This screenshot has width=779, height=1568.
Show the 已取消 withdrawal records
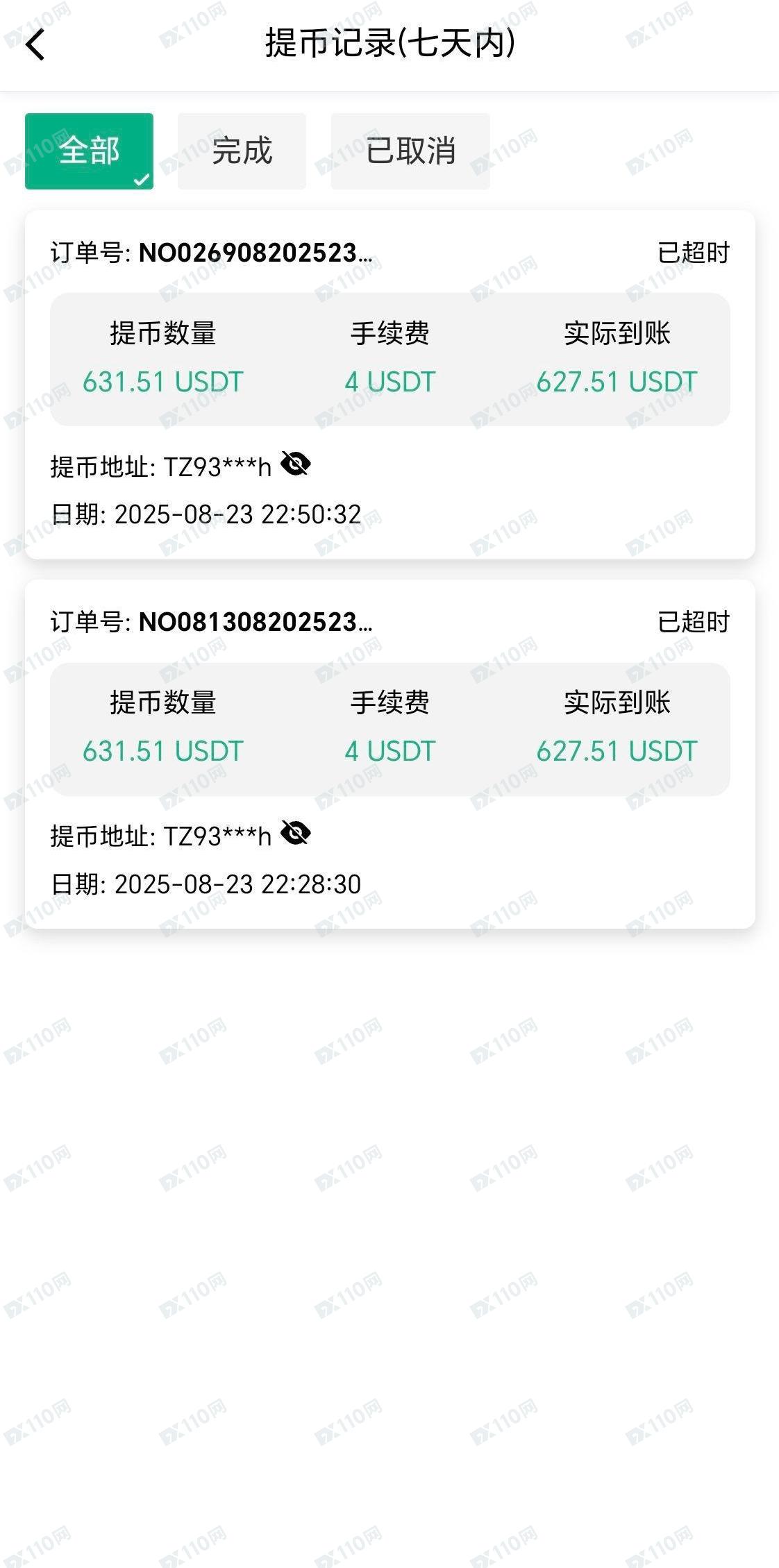(410, 151)
